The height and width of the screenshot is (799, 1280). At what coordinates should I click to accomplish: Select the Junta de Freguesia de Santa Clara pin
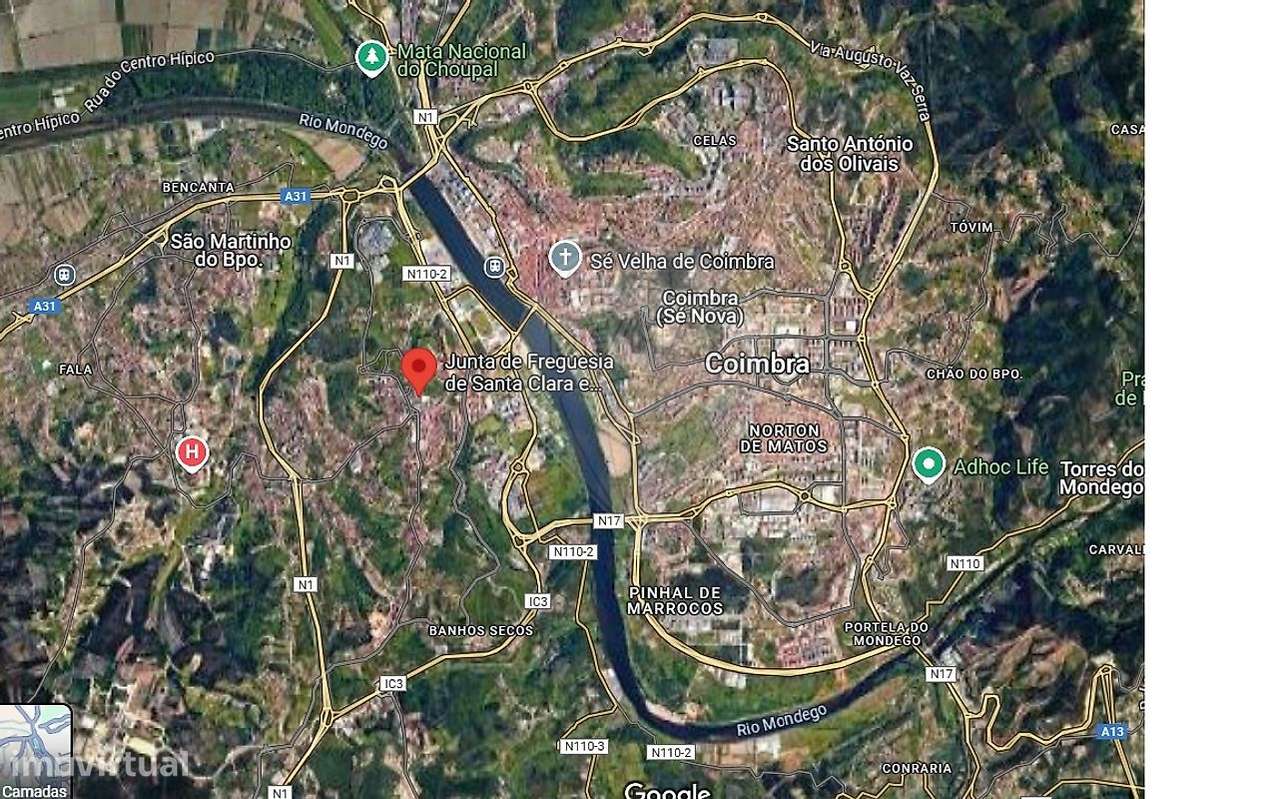pyautogui.click(x=419, y=369)
